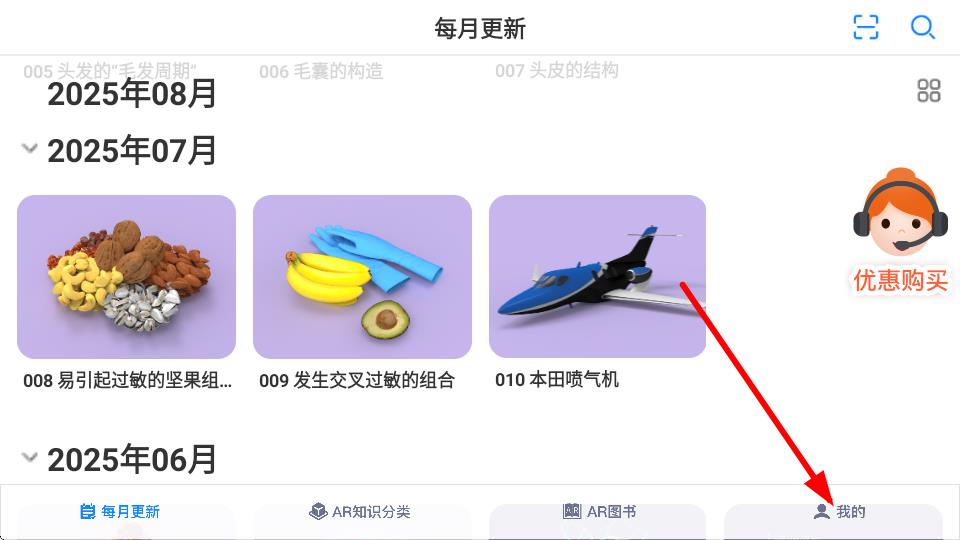Image resolution: width=960 pixels, height=540 pixels.
Task: Toggle the grid view layout icon
Action: click(929, 91)
